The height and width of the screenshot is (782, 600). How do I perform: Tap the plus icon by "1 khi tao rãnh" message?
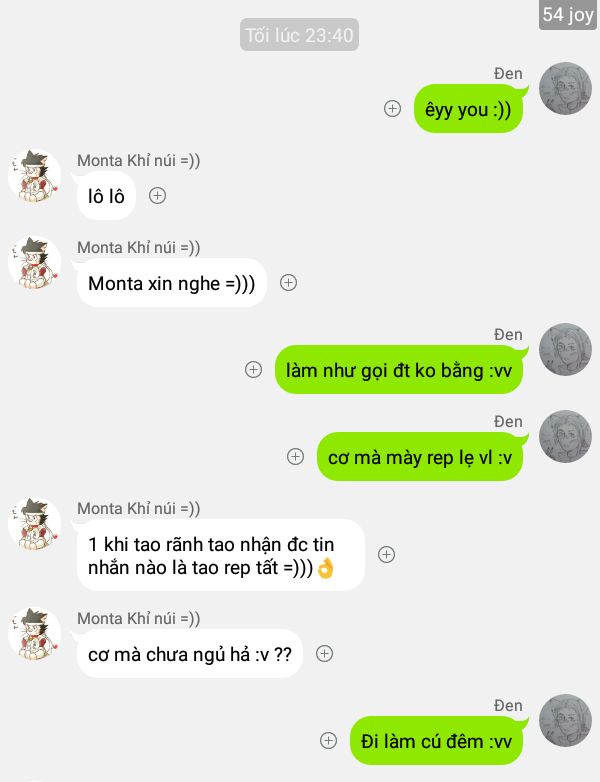point(386,554)
